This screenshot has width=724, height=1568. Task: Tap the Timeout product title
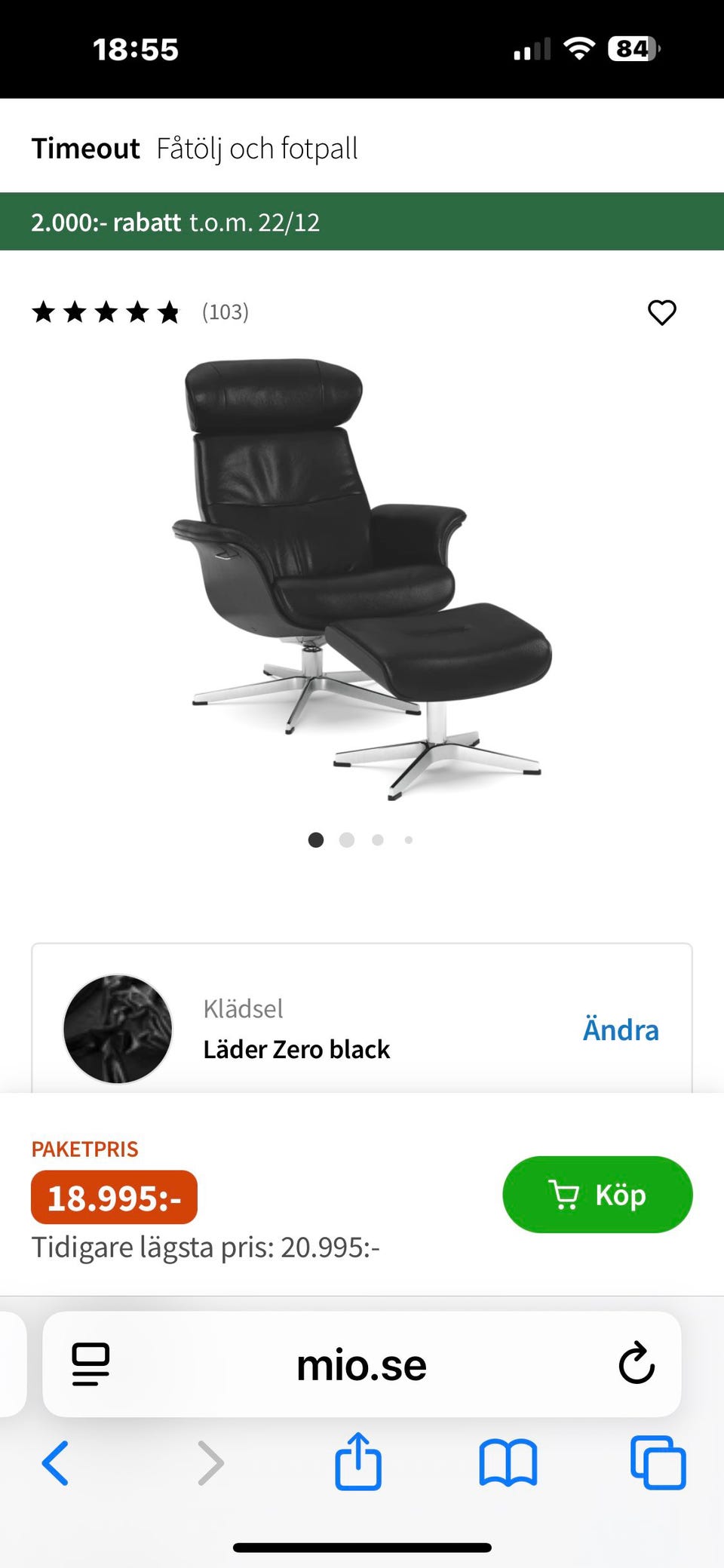point(85,148)
